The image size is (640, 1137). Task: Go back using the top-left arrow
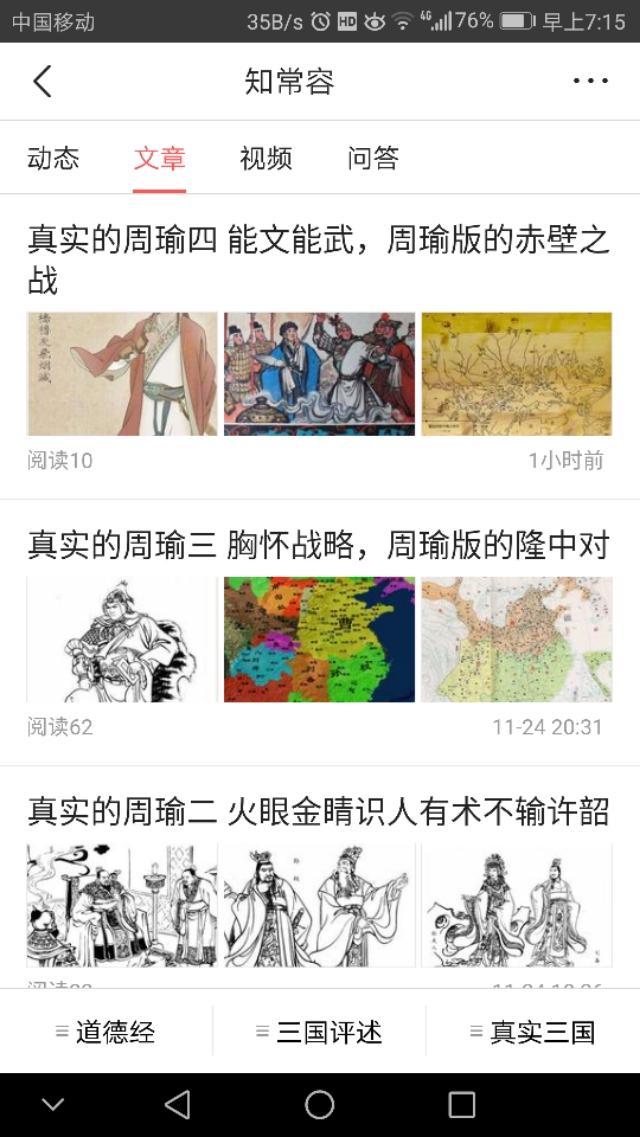point(42,81)
